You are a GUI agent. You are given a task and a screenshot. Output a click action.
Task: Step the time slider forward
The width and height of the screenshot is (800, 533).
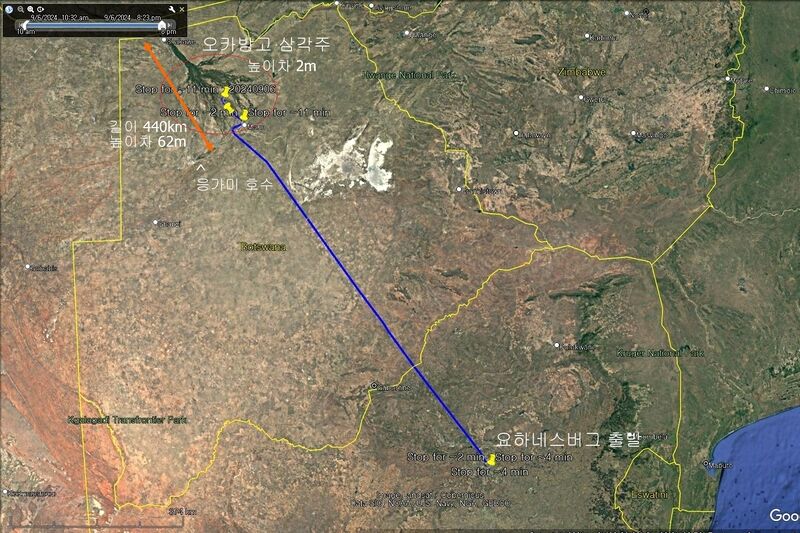(x=170, y=25)
